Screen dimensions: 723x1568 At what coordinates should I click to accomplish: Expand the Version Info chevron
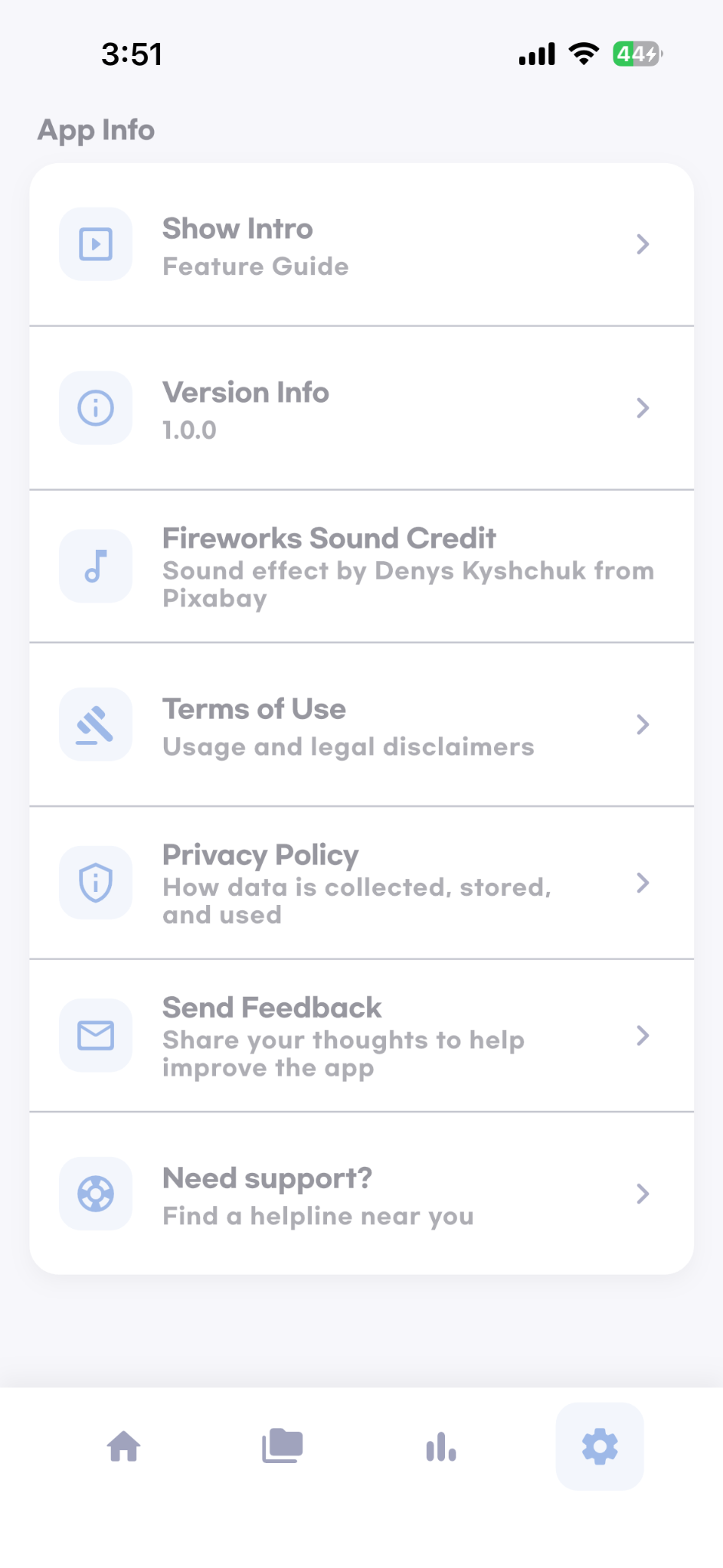coord(643,407)
